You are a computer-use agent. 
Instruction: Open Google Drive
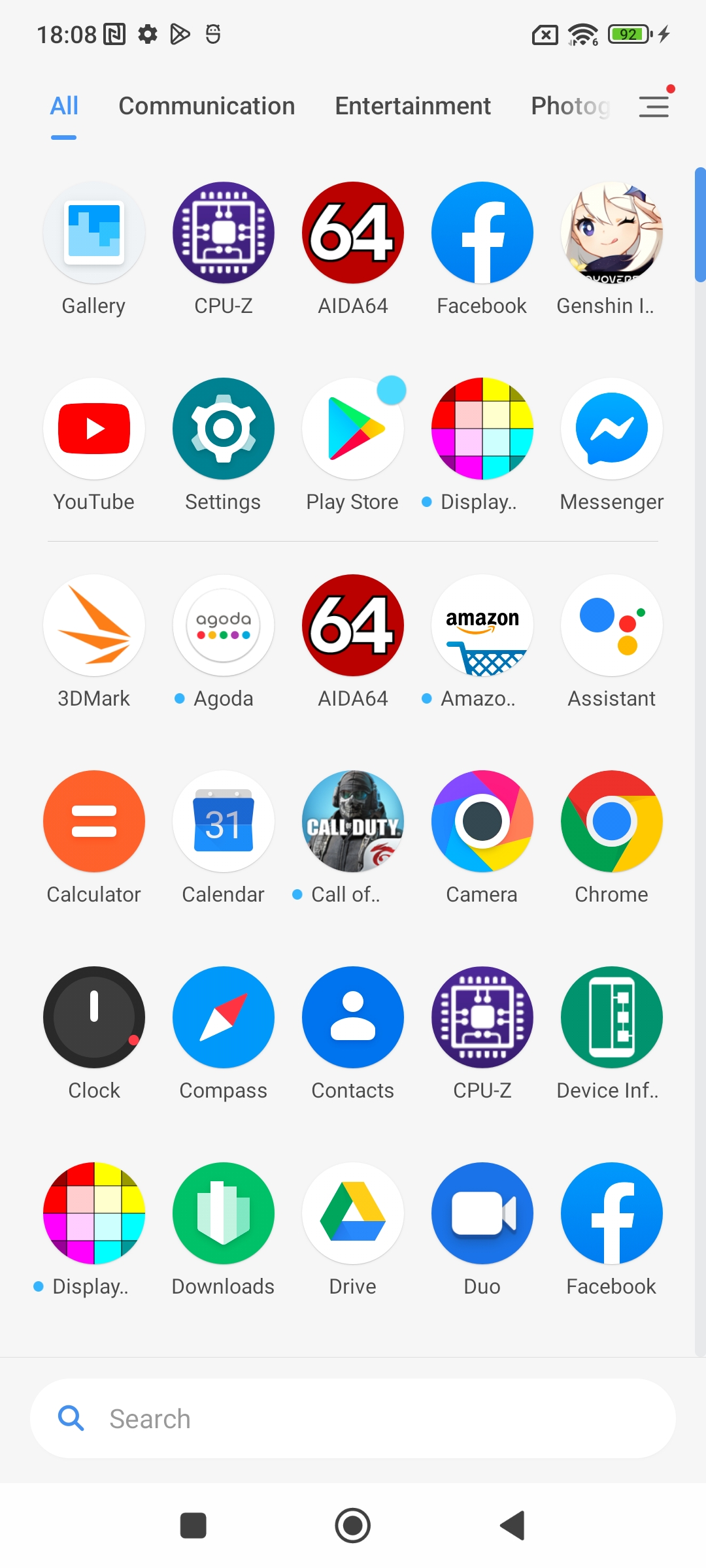click(x=353, y=1213)
